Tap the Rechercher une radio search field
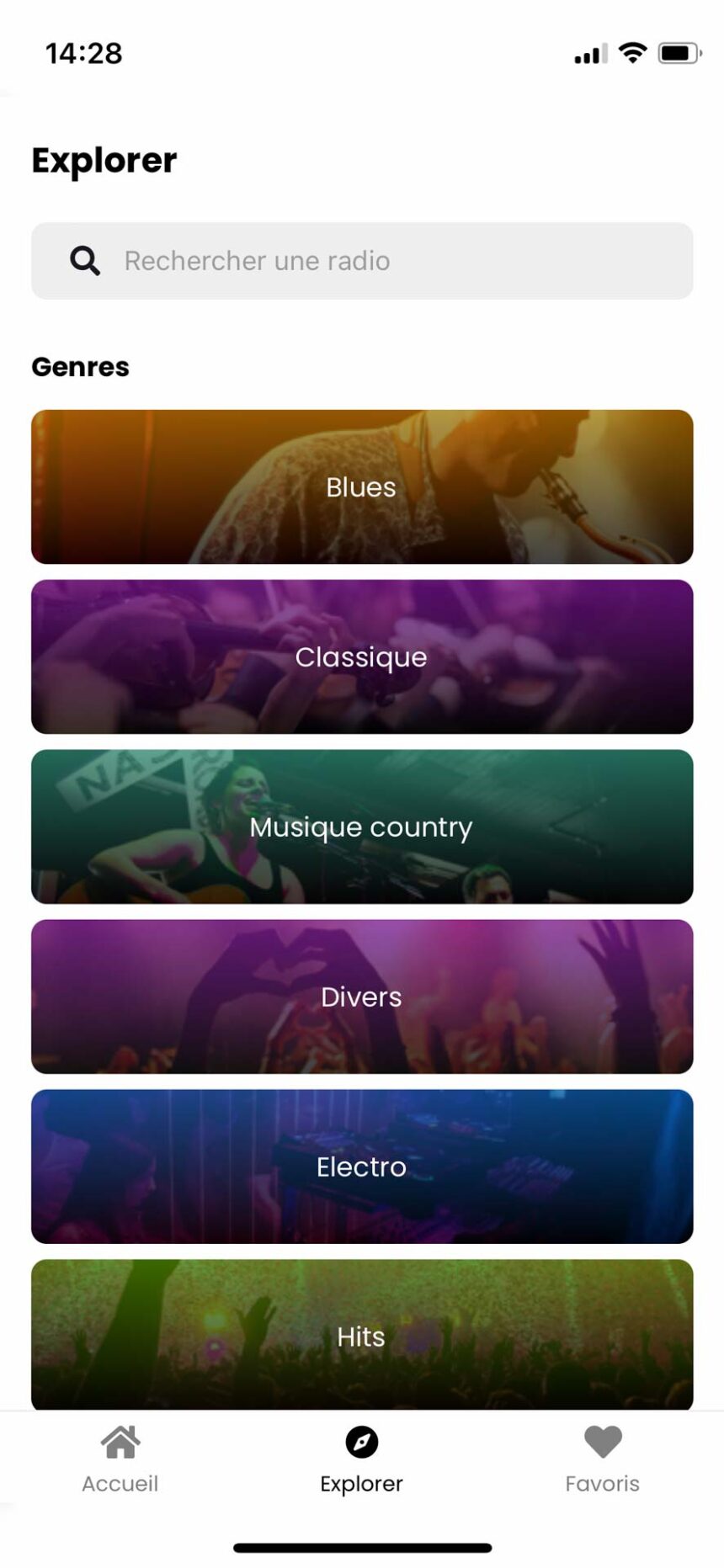 point(362,261)
